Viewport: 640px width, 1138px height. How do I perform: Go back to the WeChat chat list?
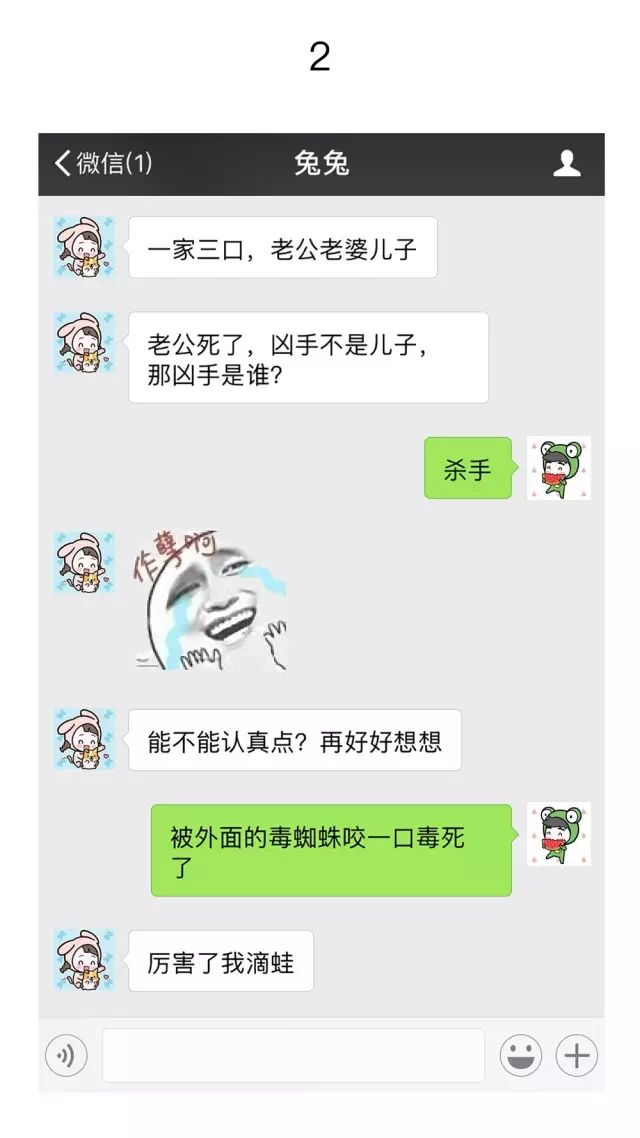click(x=102, y=163)
